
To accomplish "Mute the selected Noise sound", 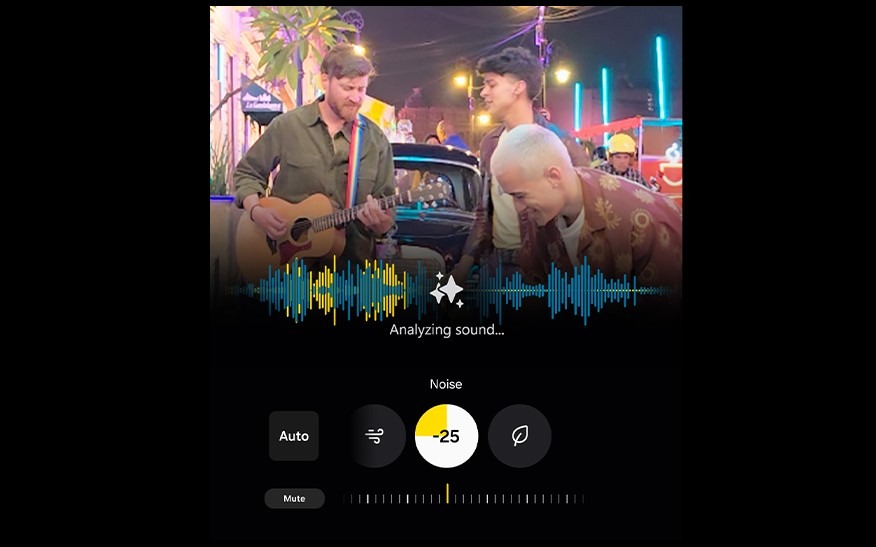I will click(294, 498).
